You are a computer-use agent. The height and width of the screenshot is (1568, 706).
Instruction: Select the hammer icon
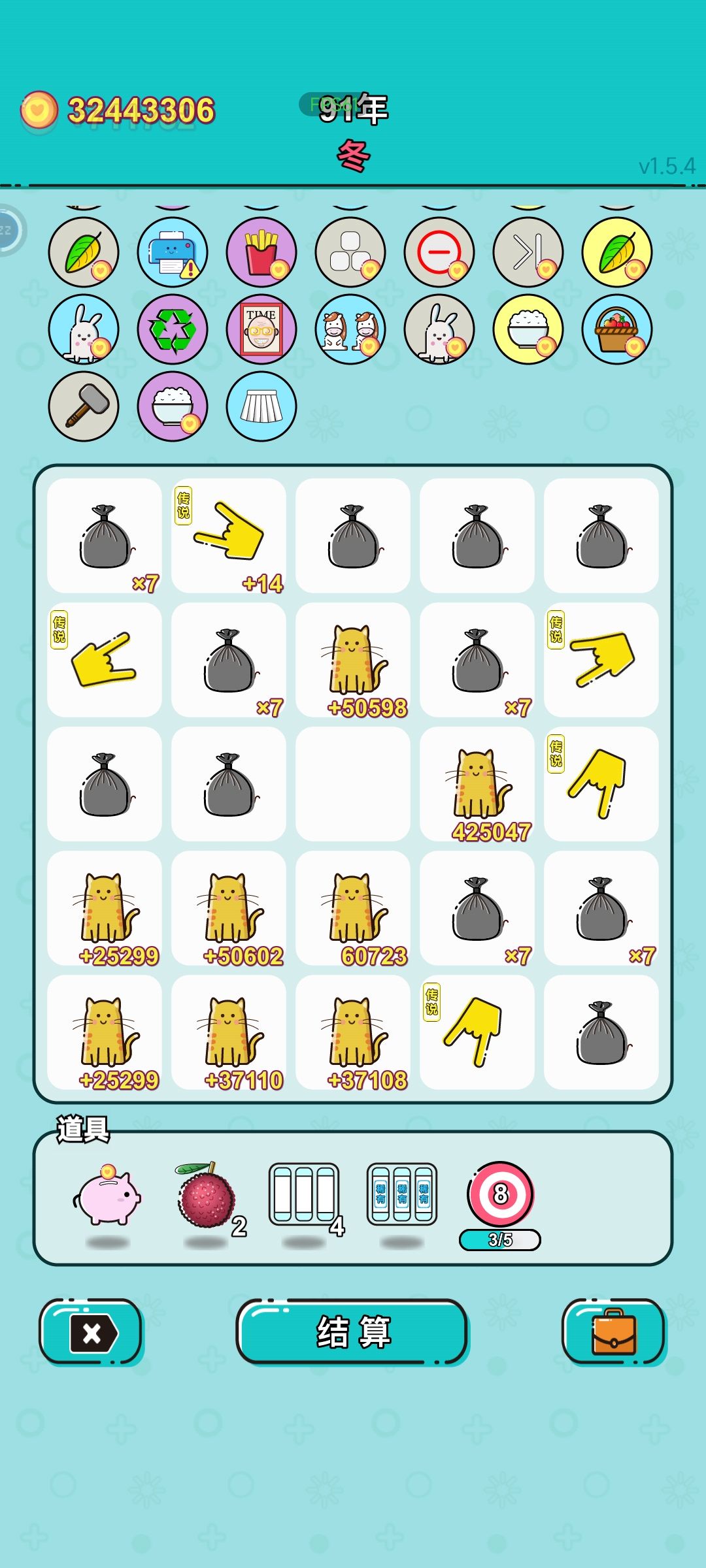coord(84,406)
